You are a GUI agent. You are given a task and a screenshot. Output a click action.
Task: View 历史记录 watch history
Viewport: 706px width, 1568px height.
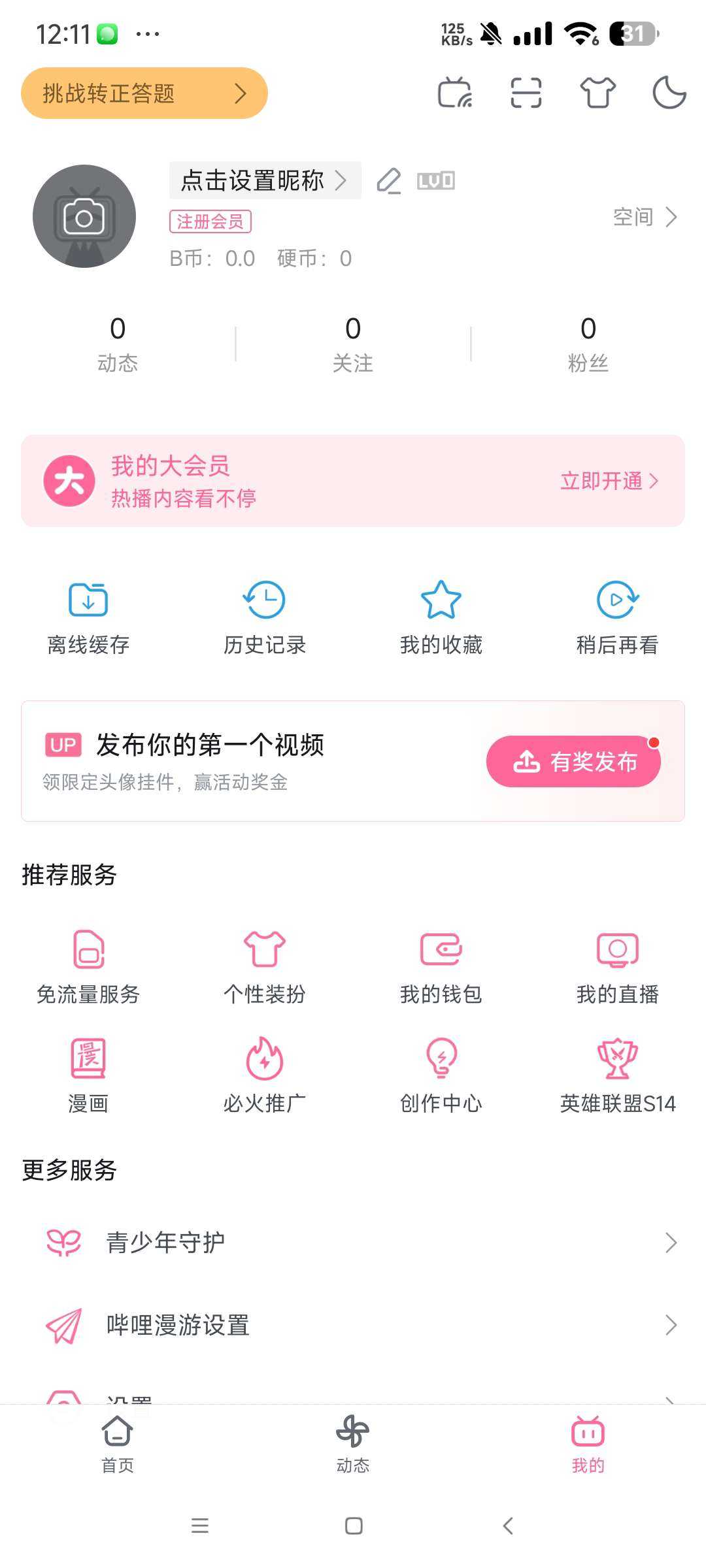[x=265, y=617]
